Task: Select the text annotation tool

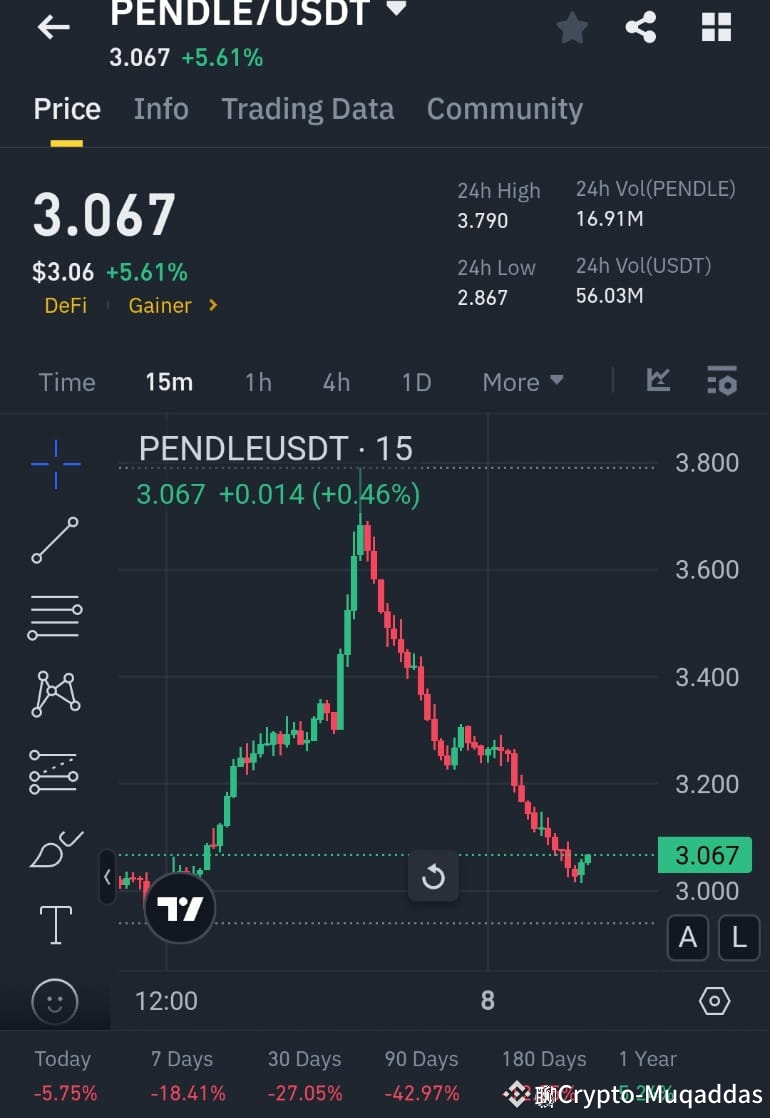Action: [x=54, y=925]
